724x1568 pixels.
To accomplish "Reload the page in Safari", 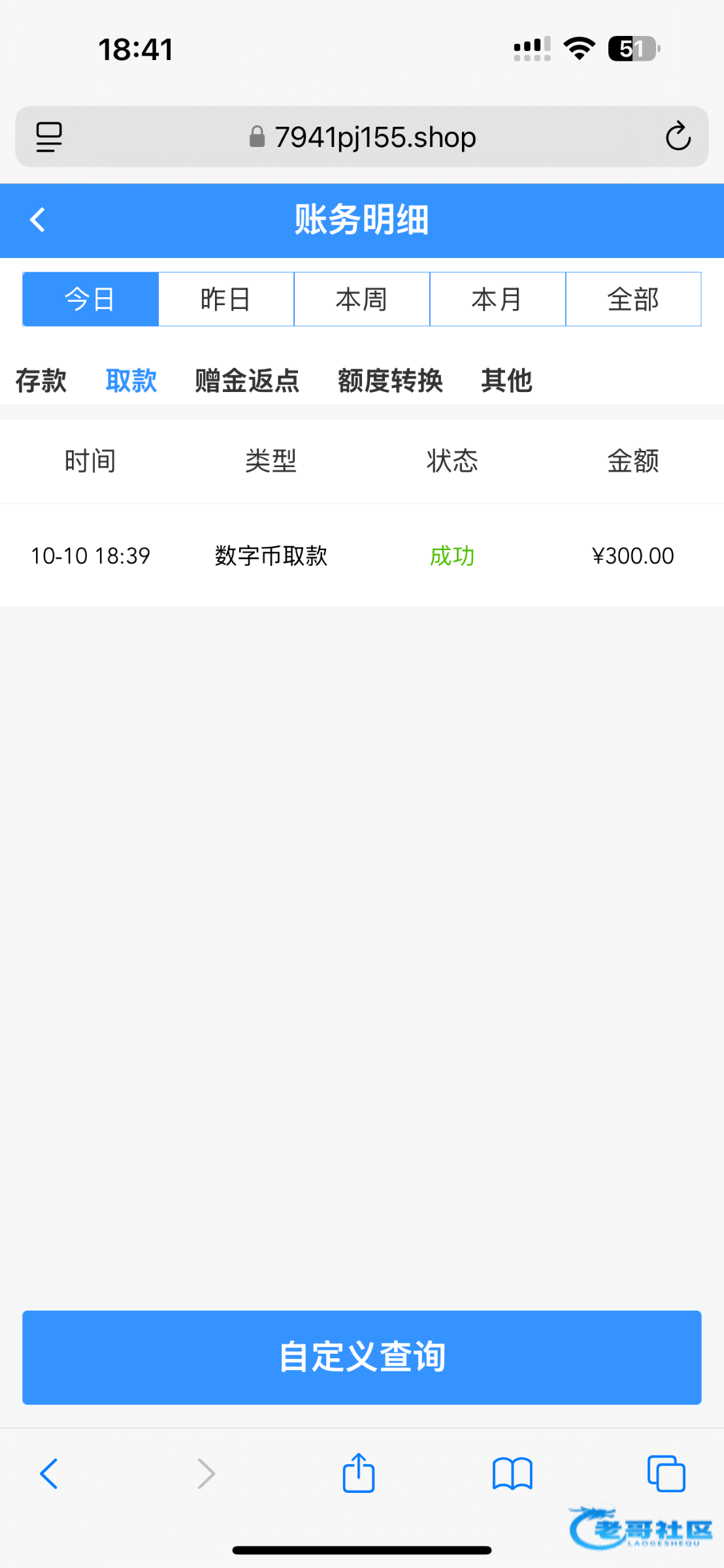I will pos(678,137).
